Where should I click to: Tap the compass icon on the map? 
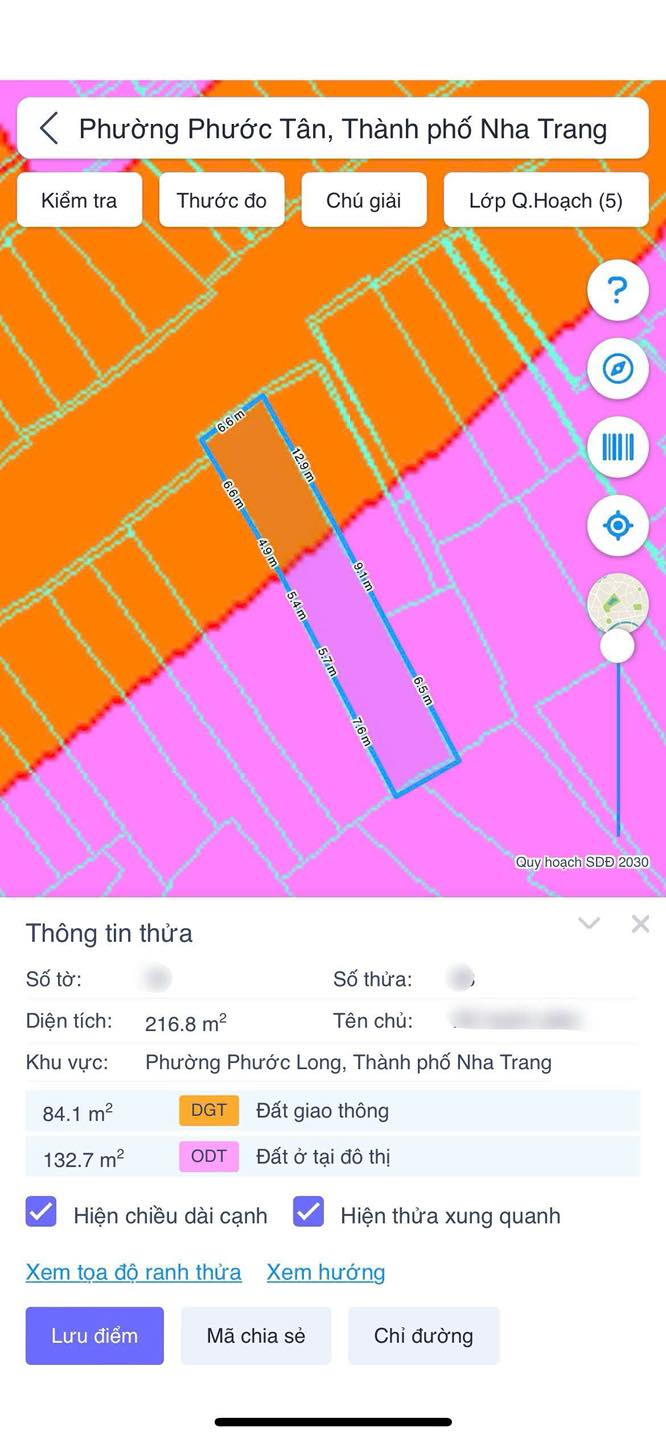point(618,369)
